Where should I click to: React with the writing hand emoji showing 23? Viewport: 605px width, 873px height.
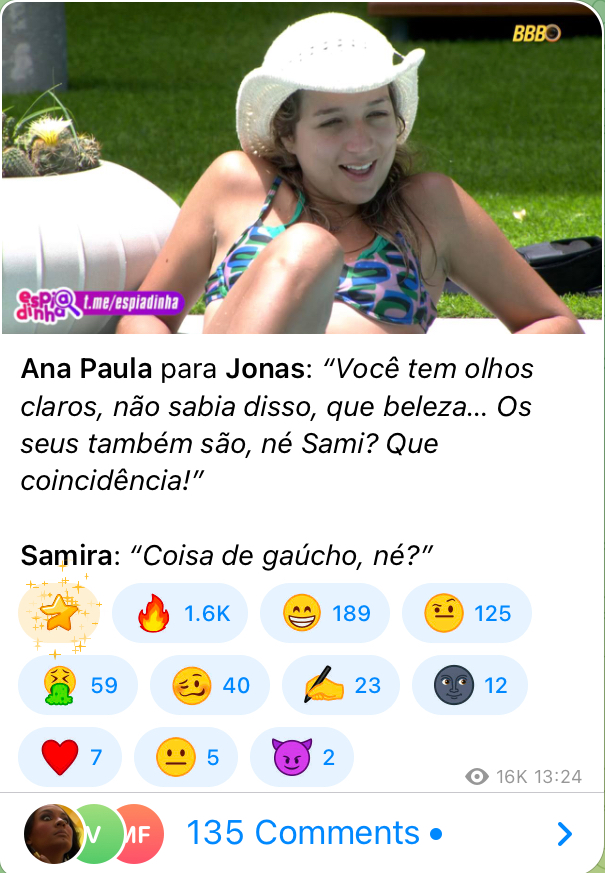coord(341,685)
